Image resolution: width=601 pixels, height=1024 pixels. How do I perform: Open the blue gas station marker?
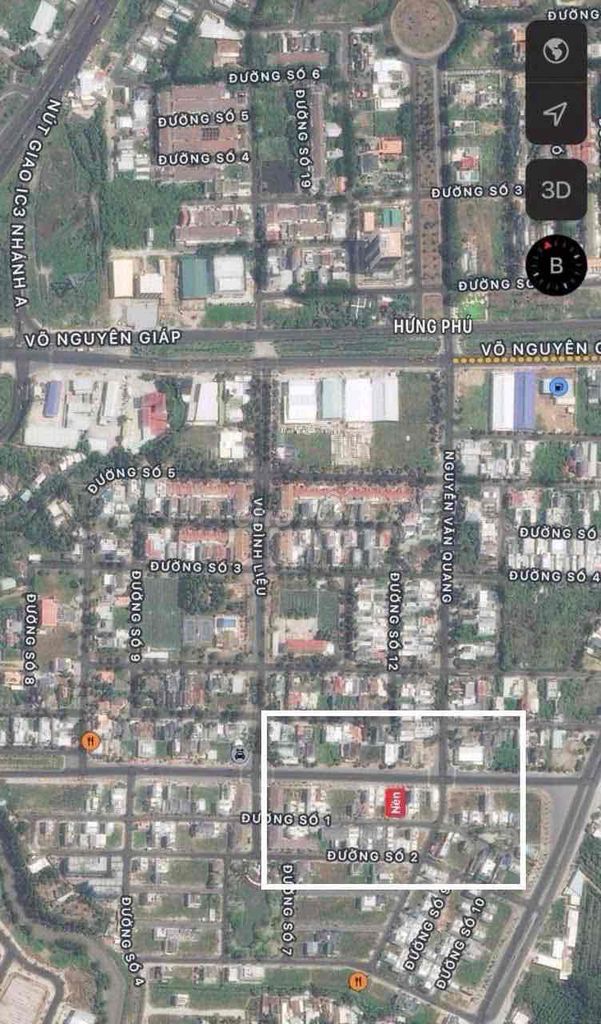click(x=559, y=386)
